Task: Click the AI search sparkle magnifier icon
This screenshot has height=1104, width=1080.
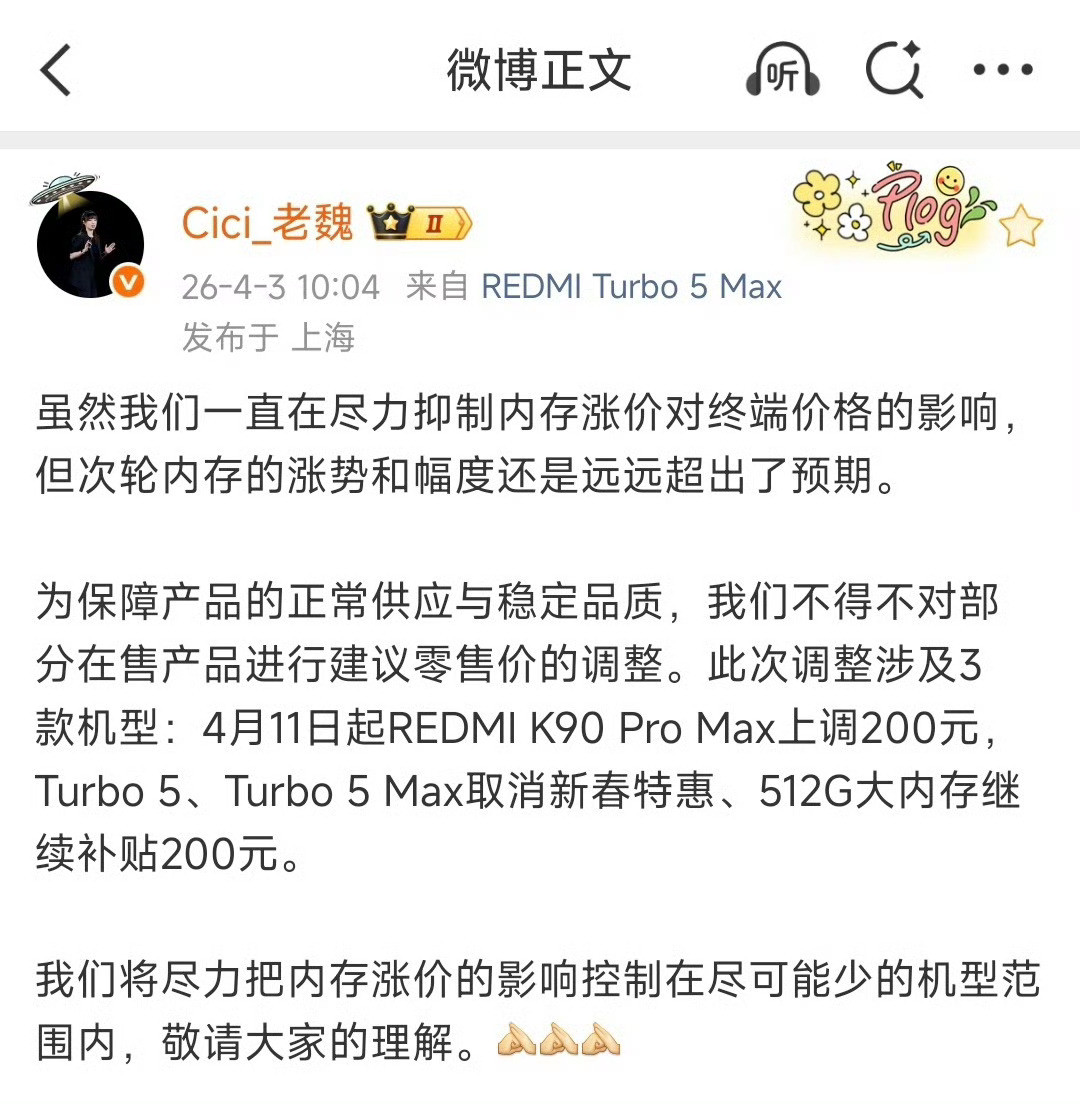Action: (893, 70)
